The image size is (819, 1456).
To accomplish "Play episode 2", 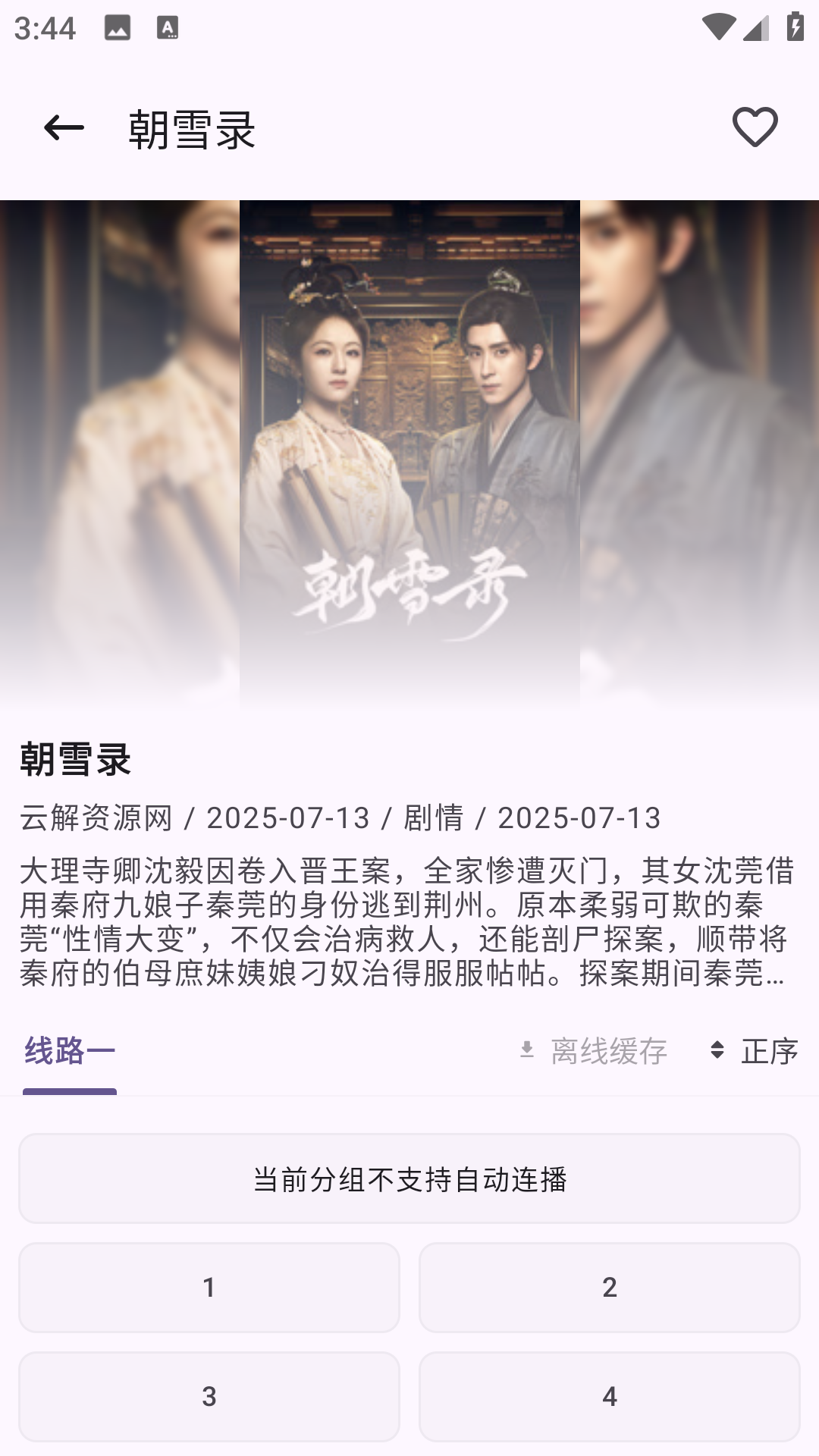I will [609, 1288].
